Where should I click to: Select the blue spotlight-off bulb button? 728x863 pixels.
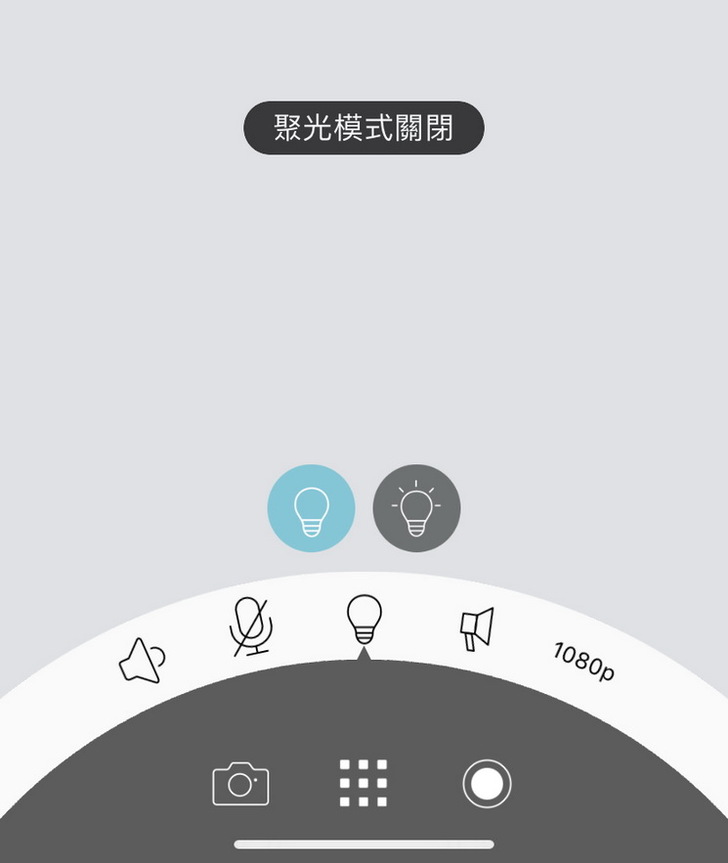point(311,508)
